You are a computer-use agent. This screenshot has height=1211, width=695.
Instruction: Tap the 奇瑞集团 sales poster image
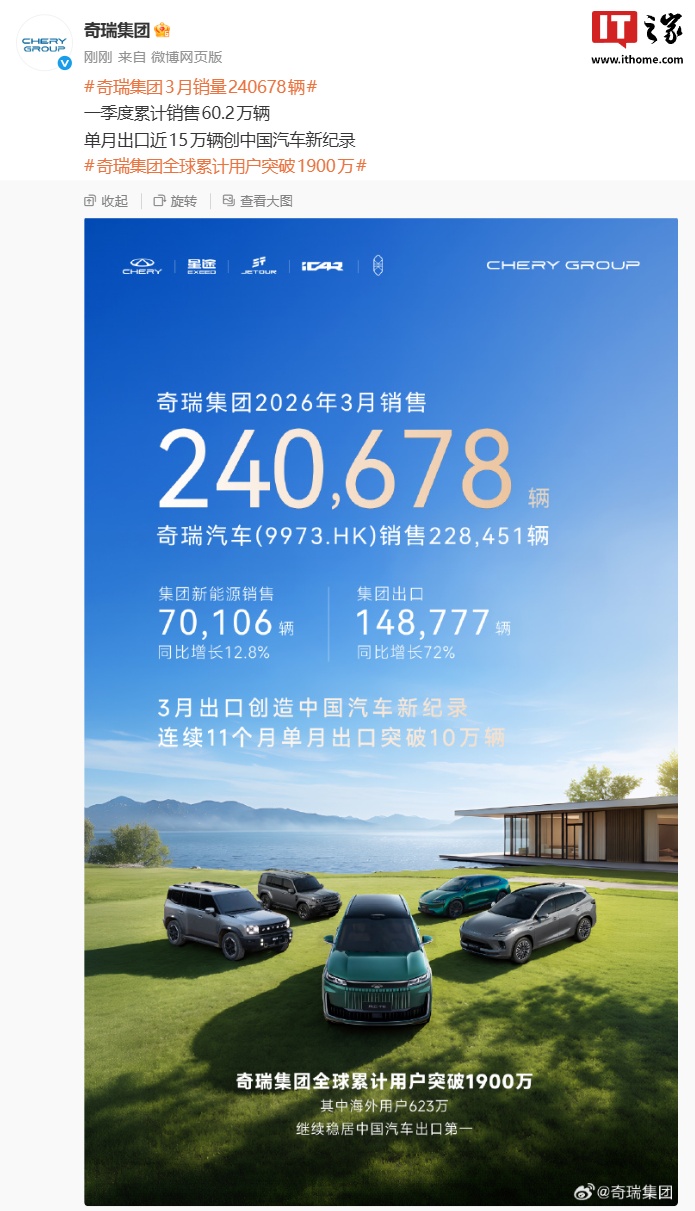coord(380,710)
